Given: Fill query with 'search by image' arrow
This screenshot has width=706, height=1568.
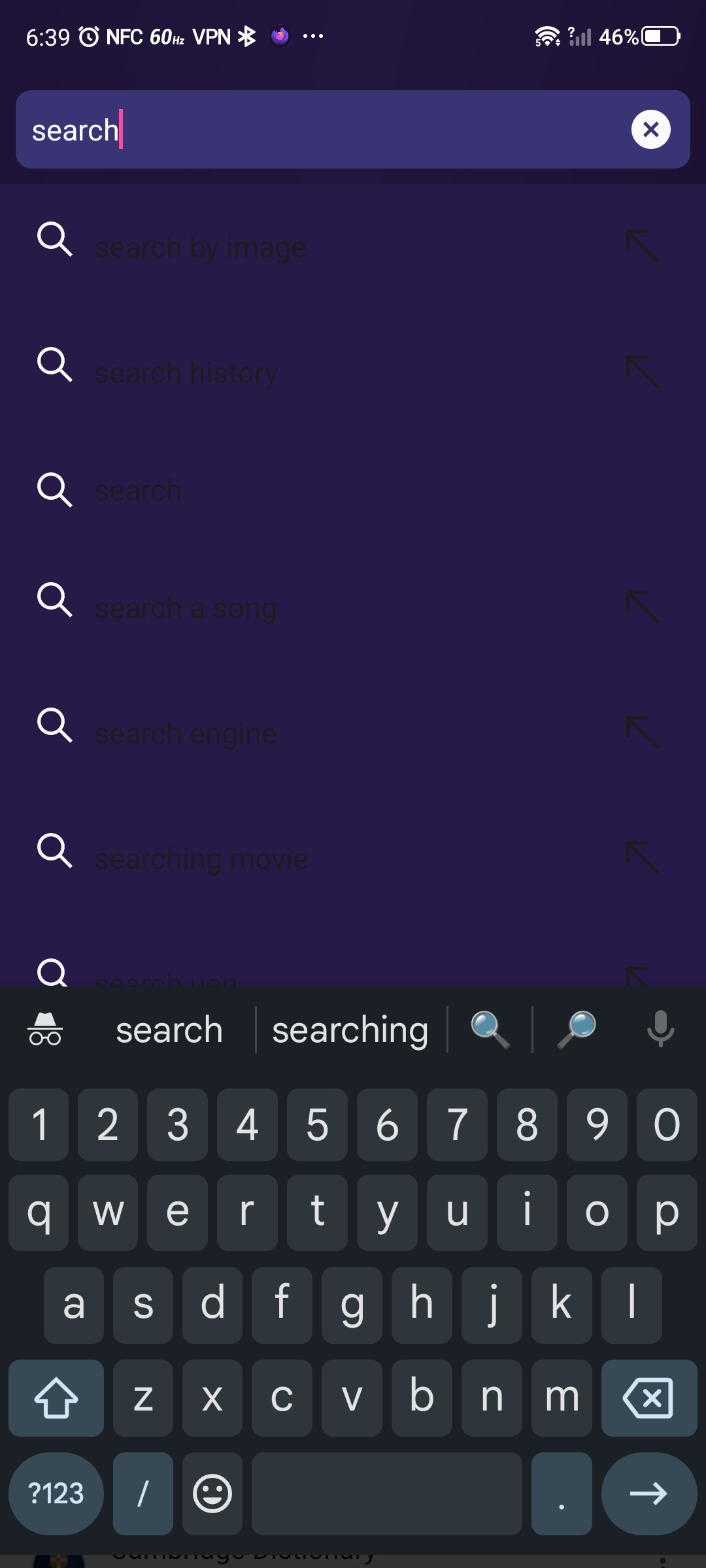Looking at the screenshot, I should 642,246.
